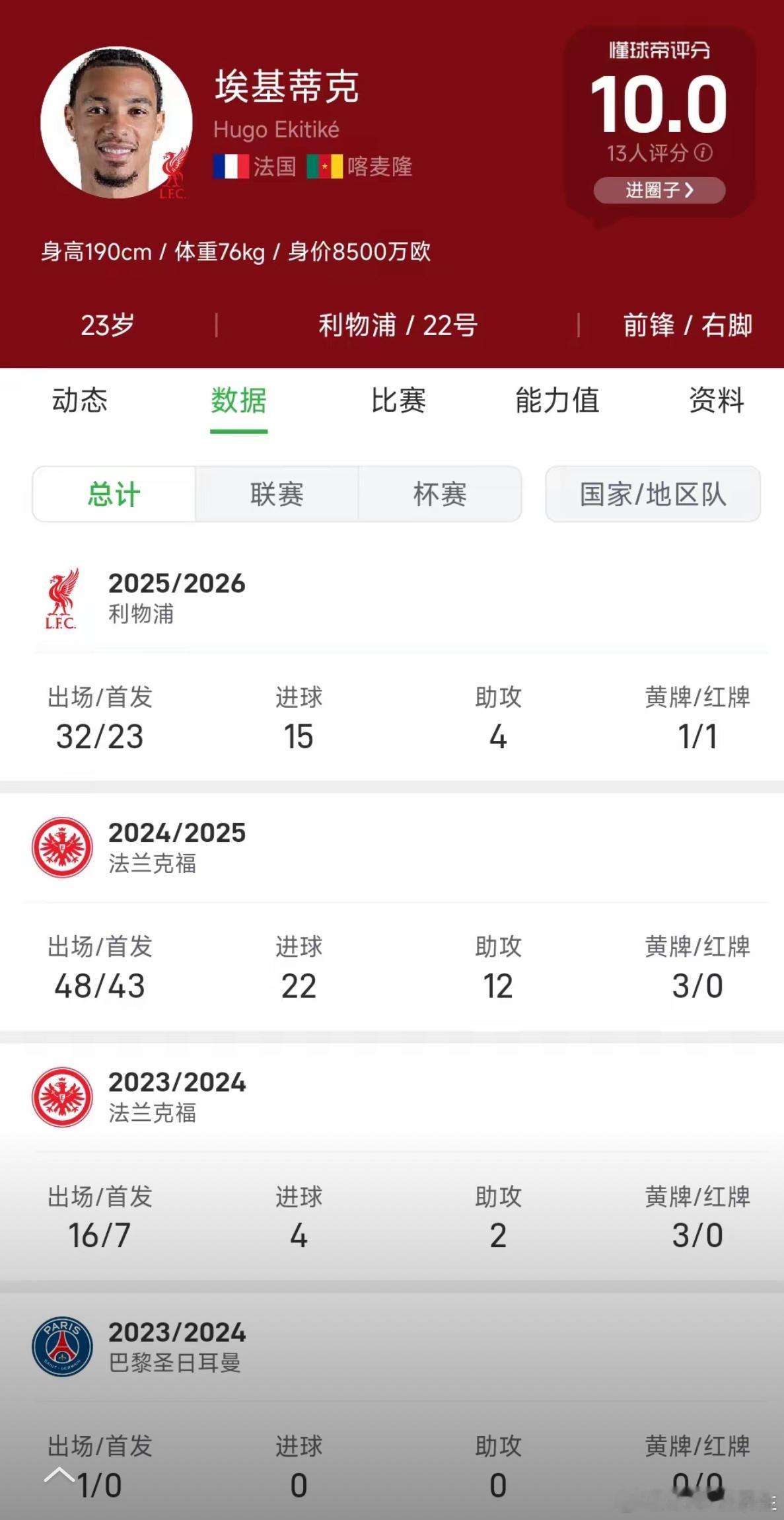Tap the 进圈子 button
Image resolution: width=784 pixels, height=1520 pixels.
click(x=659, y=190)
